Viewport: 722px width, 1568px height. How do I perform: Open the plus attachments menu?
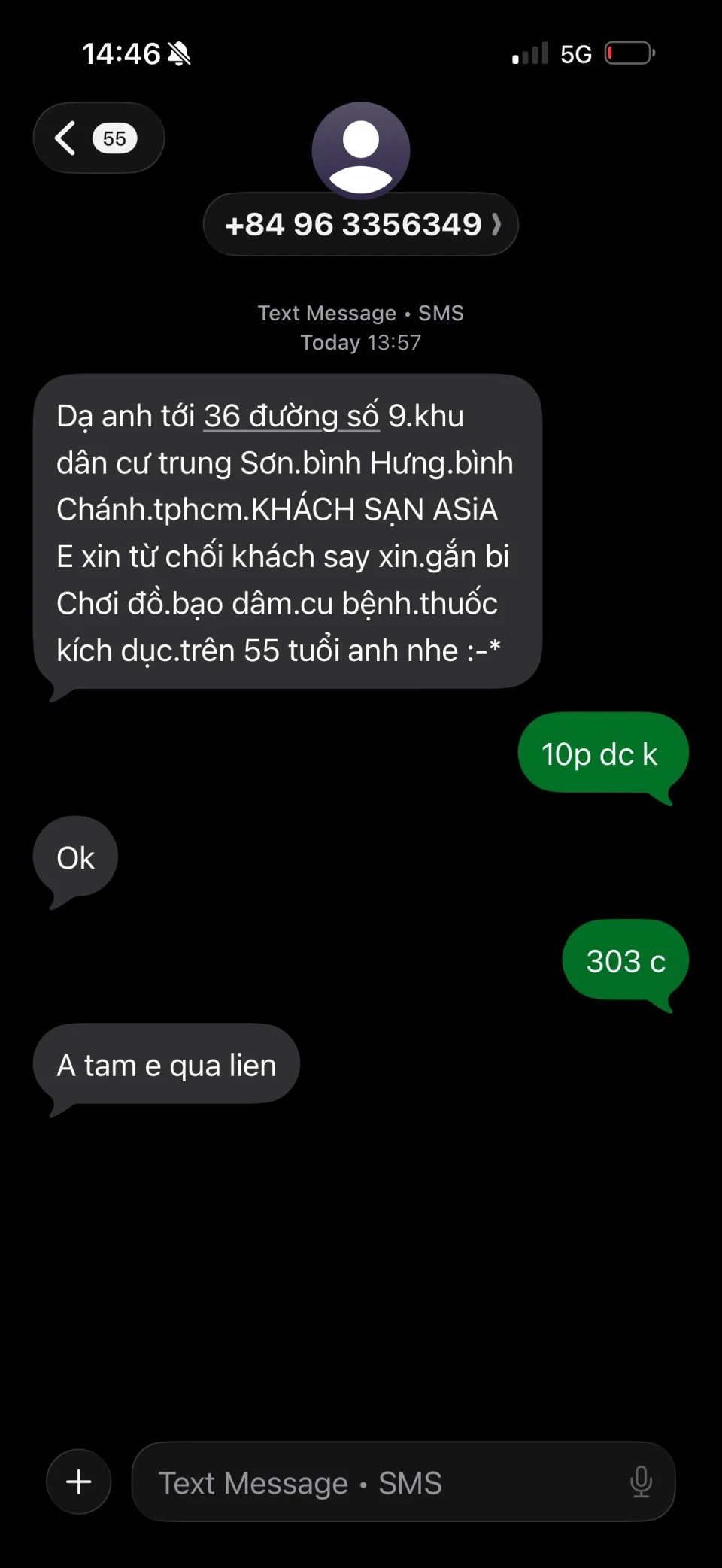[x=79, y=1482]
